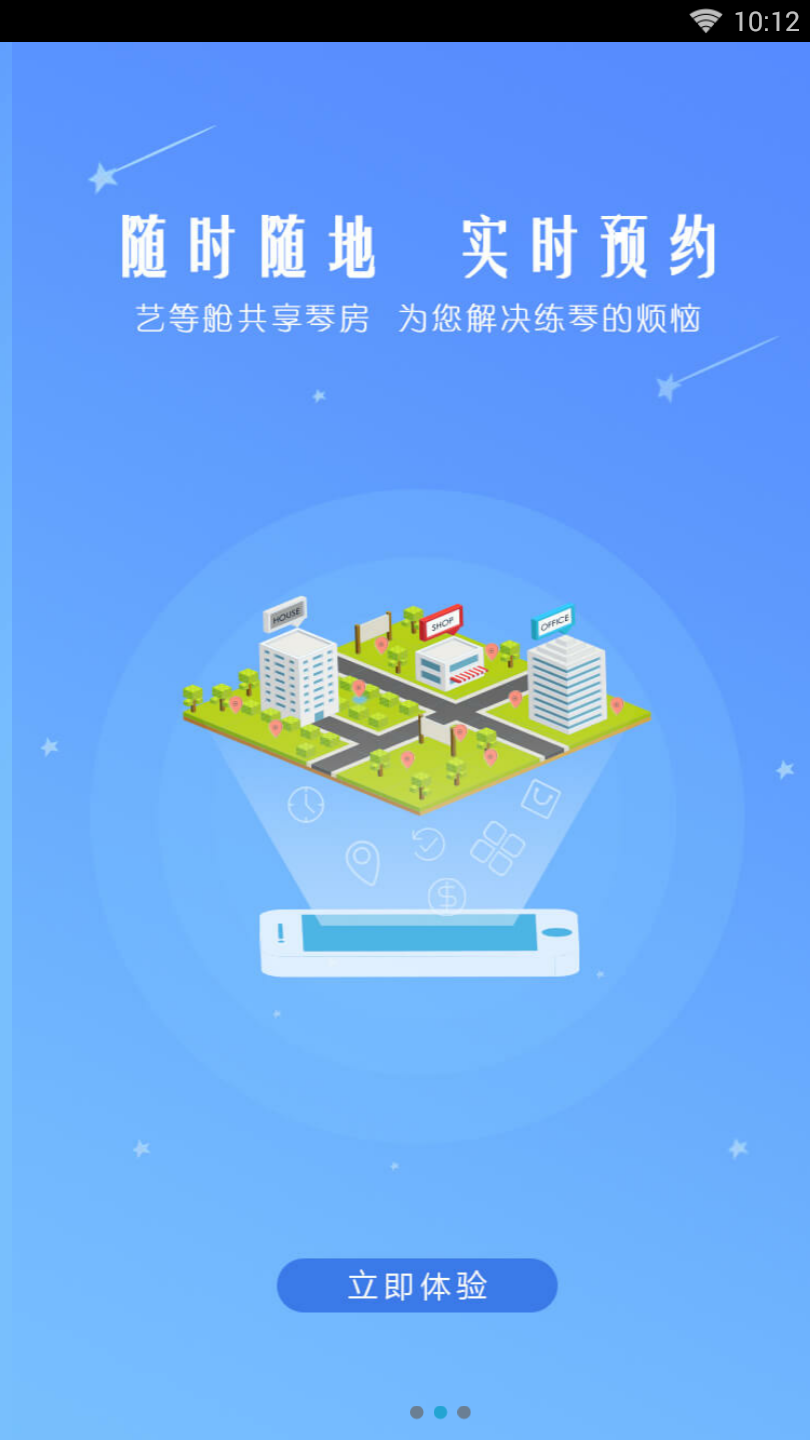Select the location pin icon
The width and height of the screenshot is (810, 1440).
click(x=365, y=862)
